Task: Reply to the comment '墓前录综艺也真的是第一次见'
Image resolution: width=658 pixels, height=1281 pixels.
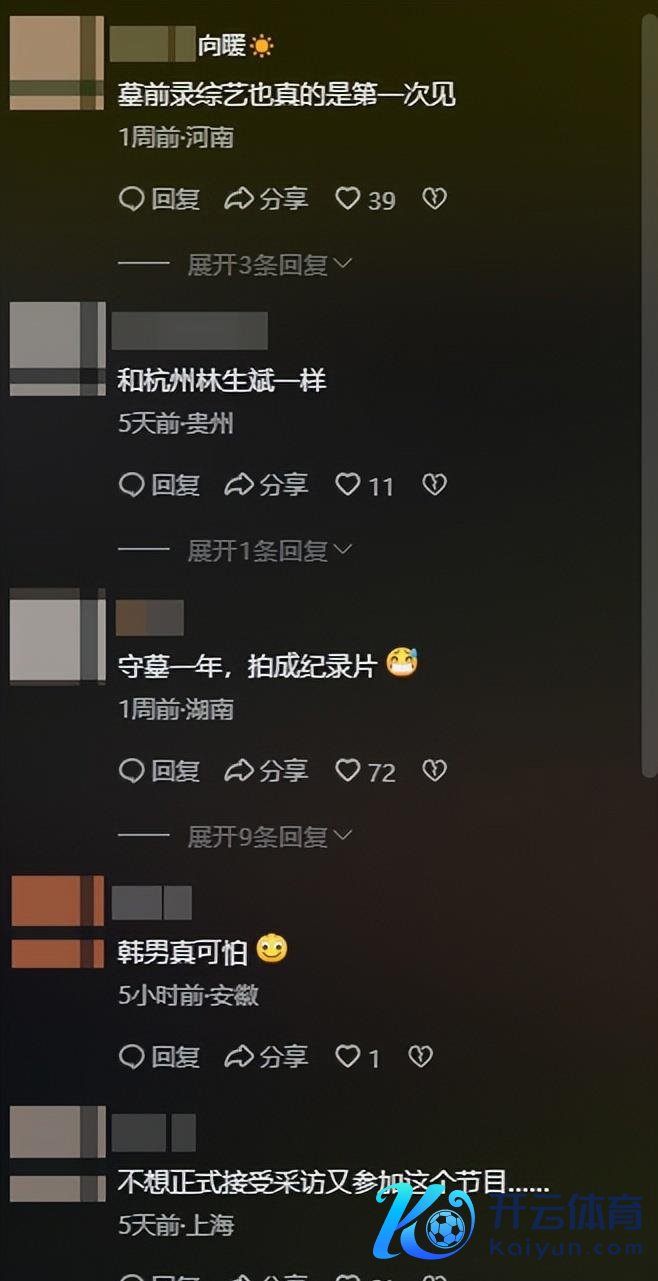Action: [160, 199]
